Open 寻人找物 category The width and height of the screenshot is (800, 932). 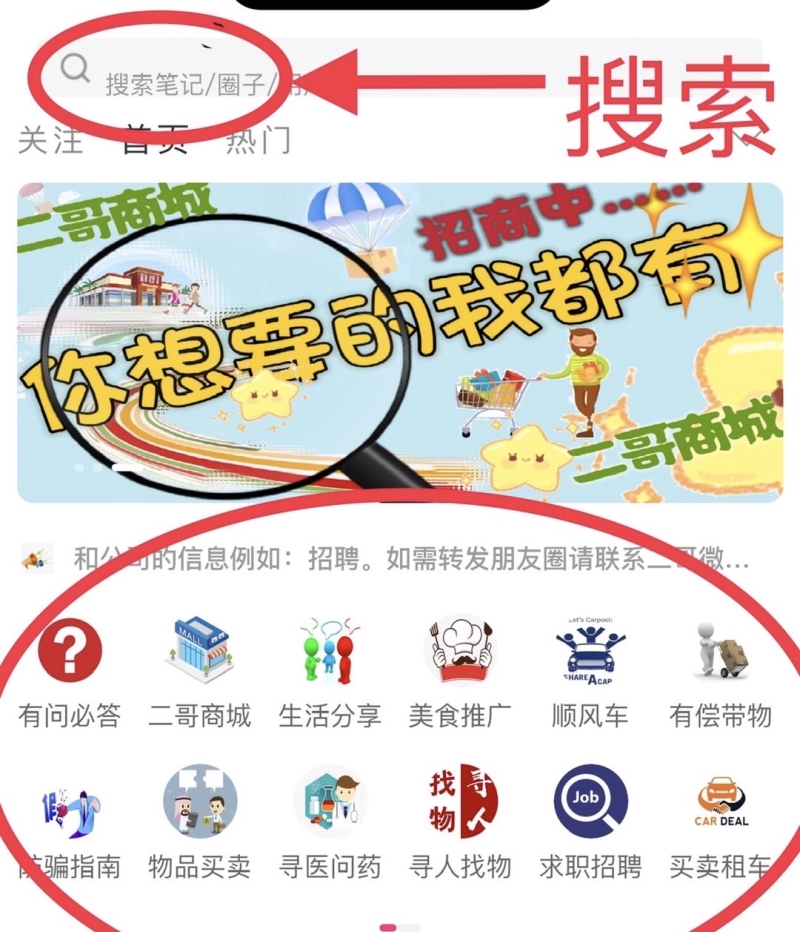coord(460,822)
